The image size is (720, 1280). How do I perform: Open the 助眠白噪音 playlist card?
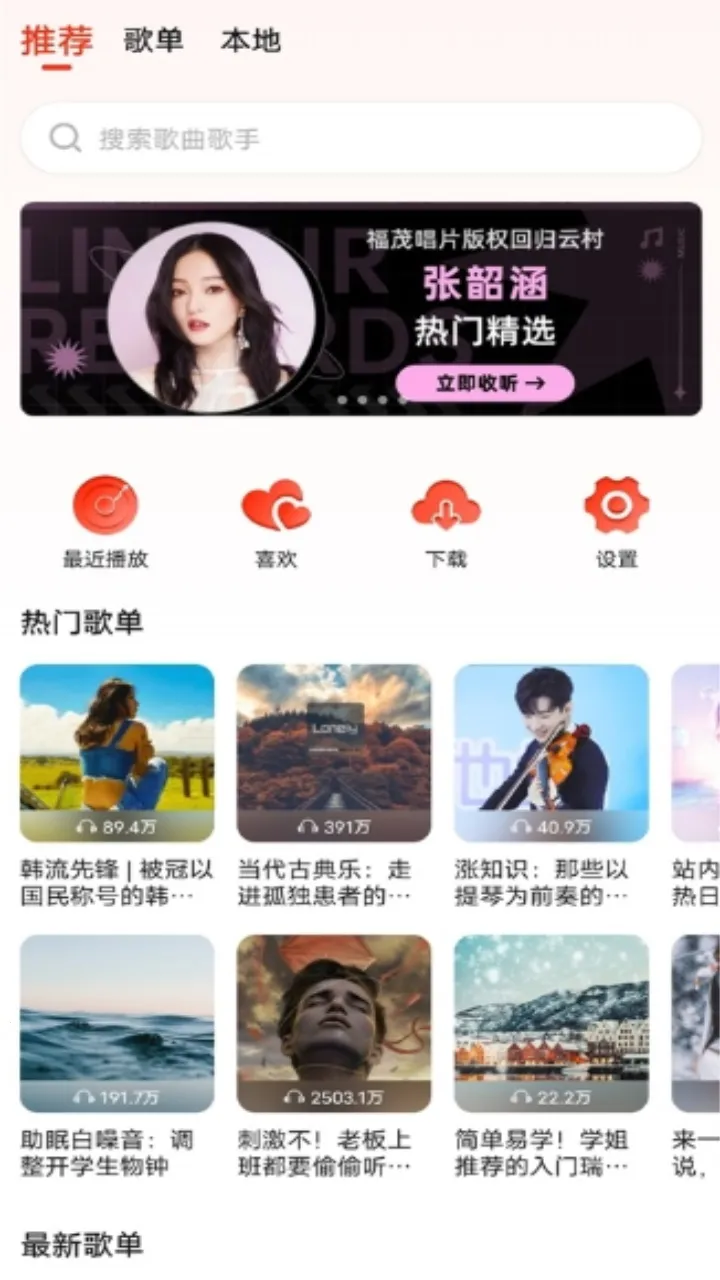click(117, 1023)
